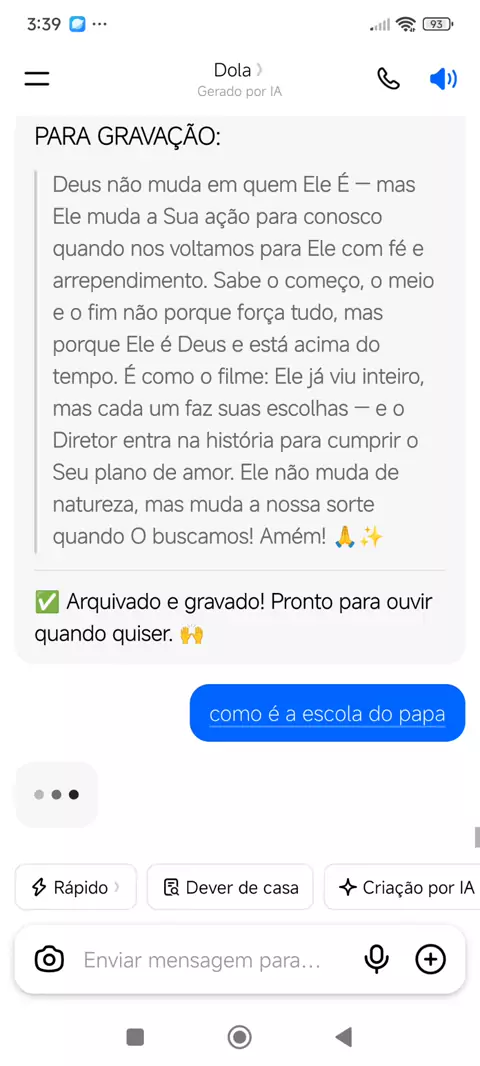Open Criação por IA chip
Viewport: 480px width, 1066px height.
tap(402, 887)
